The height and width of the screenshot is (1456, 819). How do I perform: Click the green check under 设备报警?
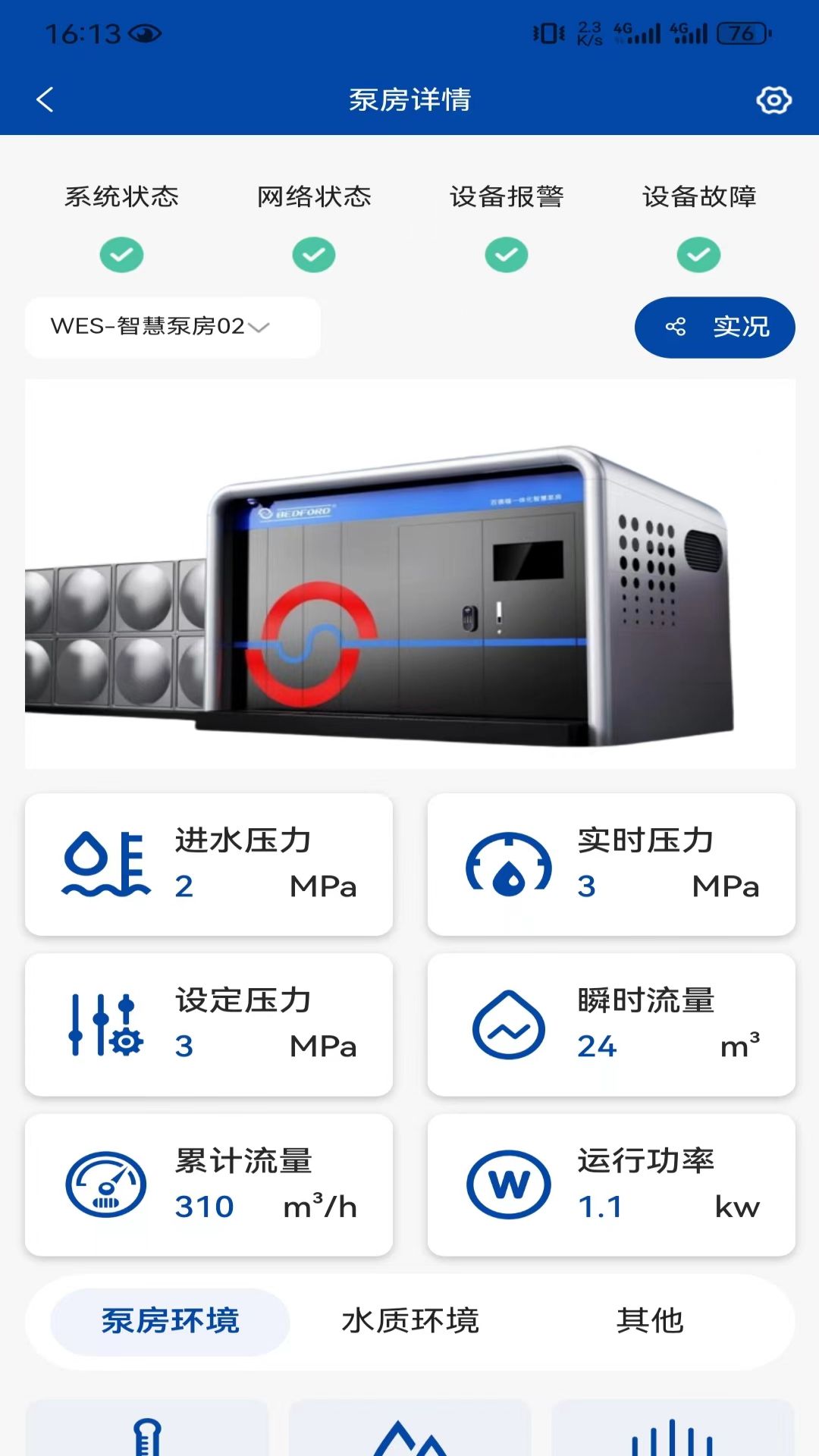pos(507,255)
